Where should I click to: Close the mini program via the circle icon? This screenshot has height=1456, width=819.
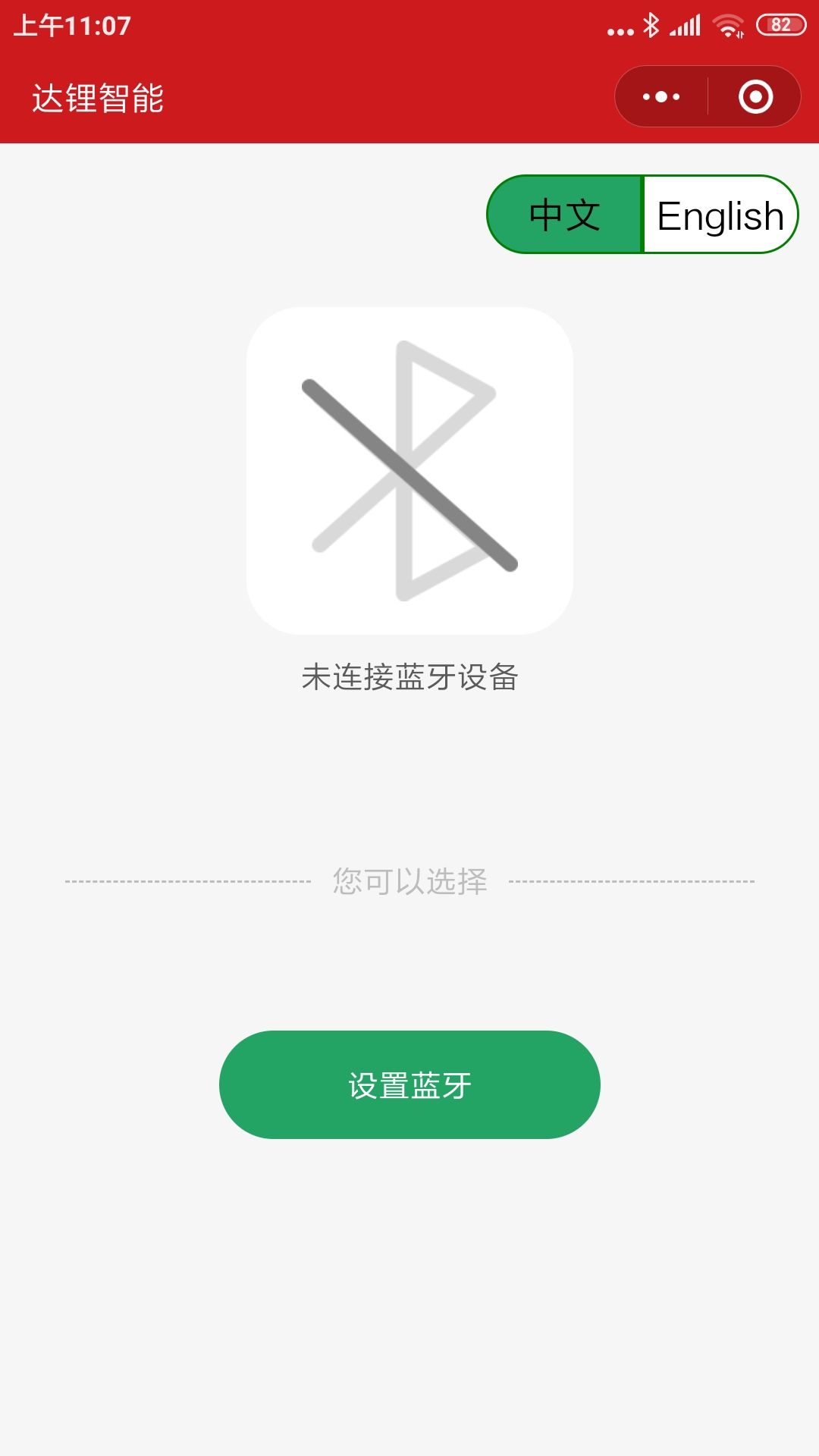click(x=755, y=97)
